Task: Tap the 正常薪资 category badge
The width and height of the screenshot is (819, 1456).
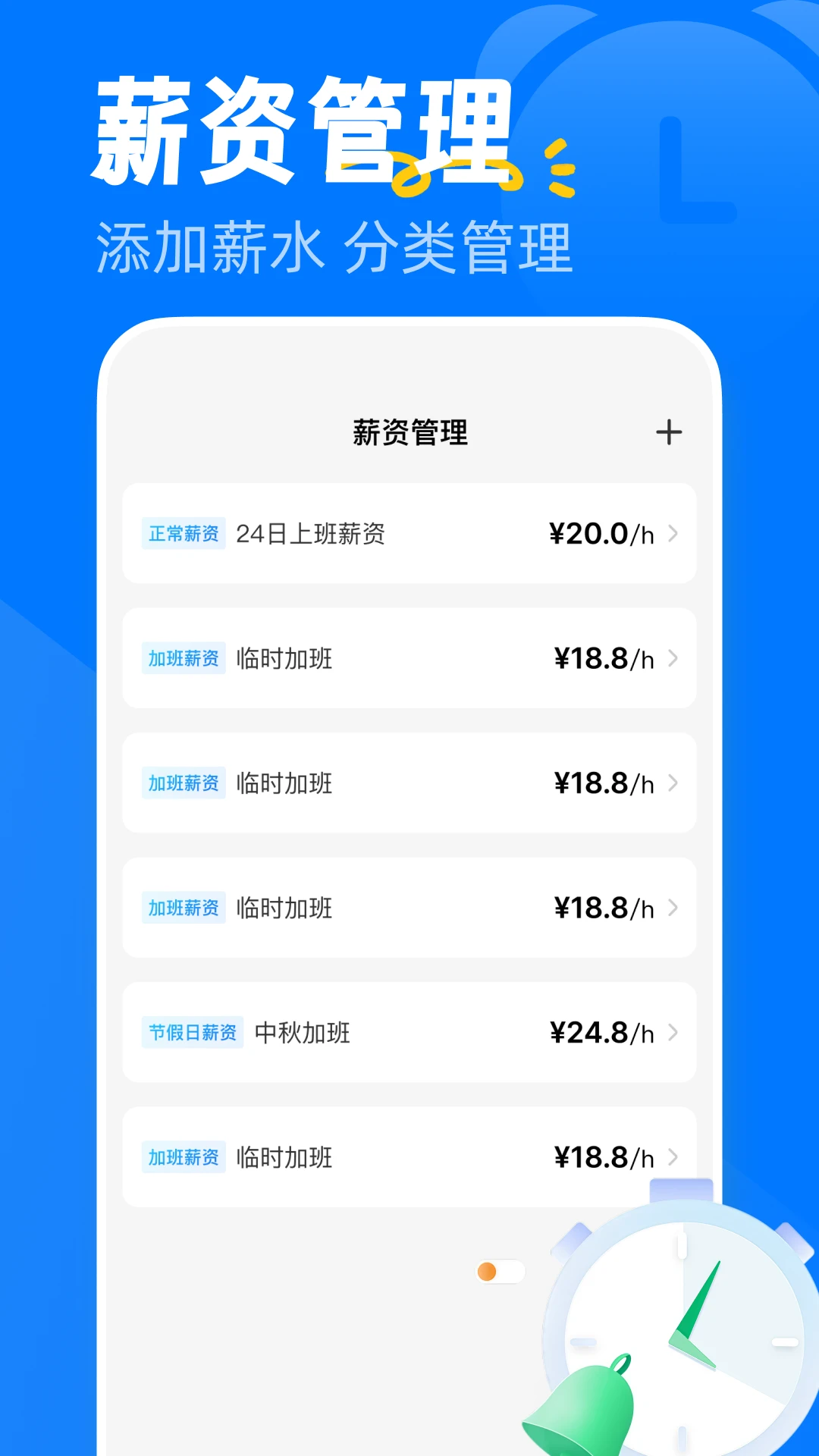Action: pos(184,534)
